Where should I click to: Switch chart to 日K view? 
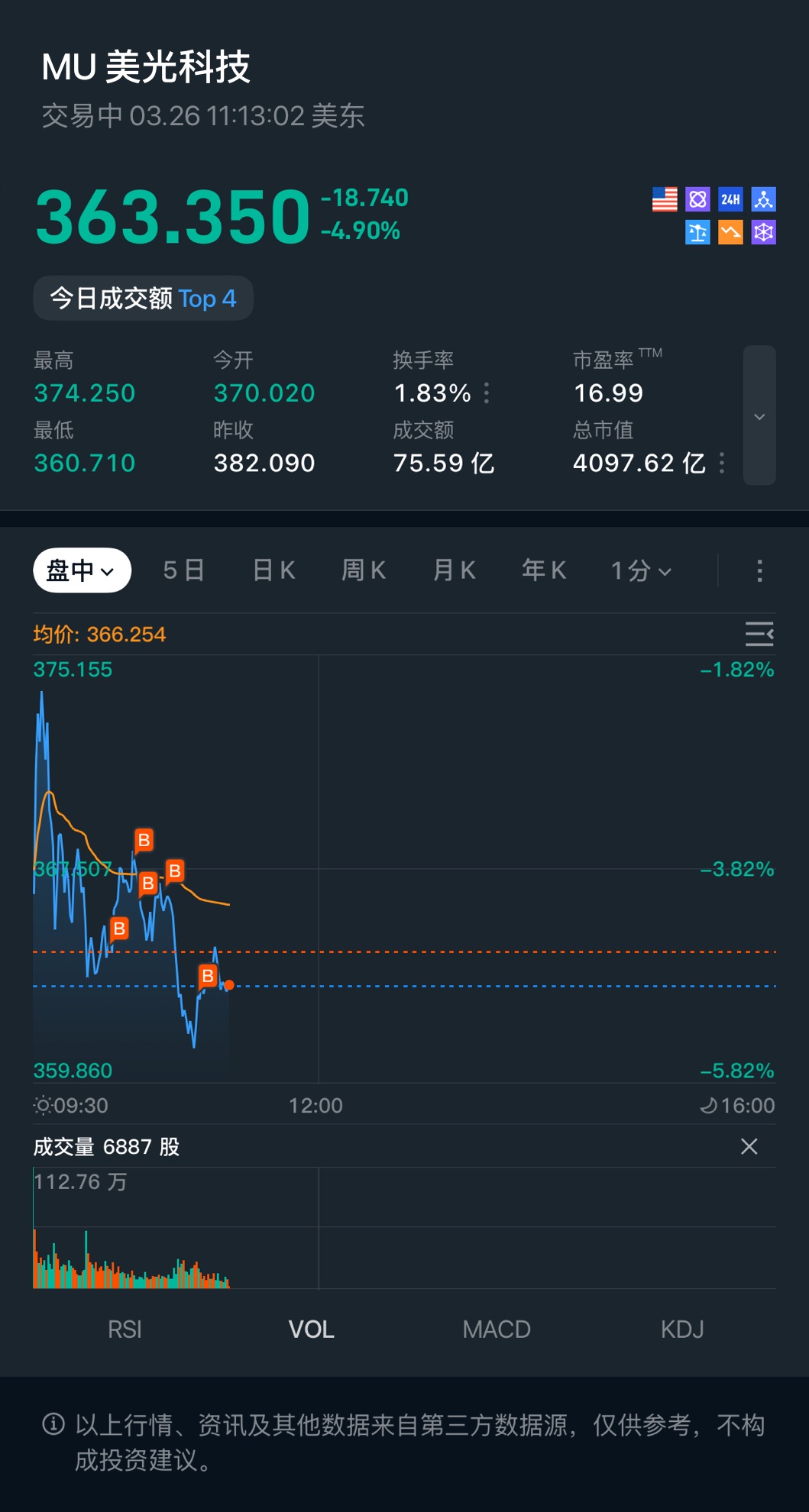[273, 570]
